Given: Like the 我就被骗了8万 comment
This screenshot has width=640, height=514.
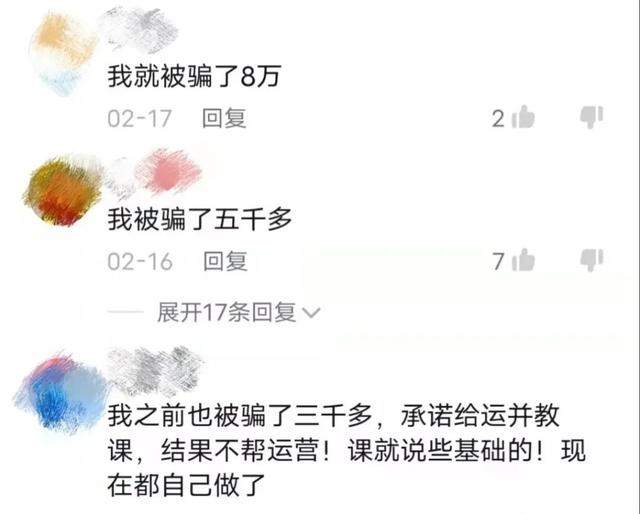Looking at the screenshot, I should pos(523,119).
